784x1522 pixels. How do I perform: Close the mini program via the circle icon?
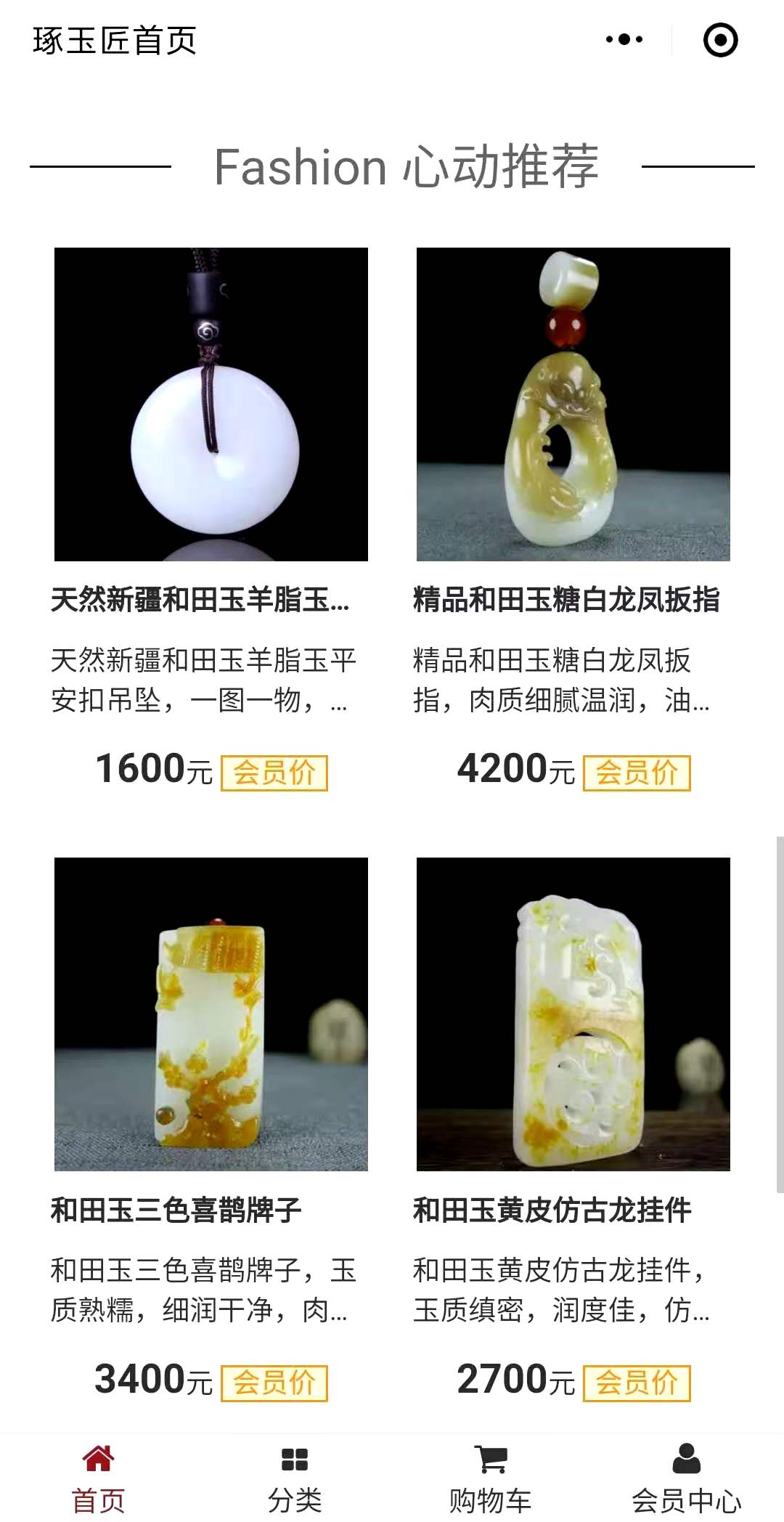coord(720,40)
